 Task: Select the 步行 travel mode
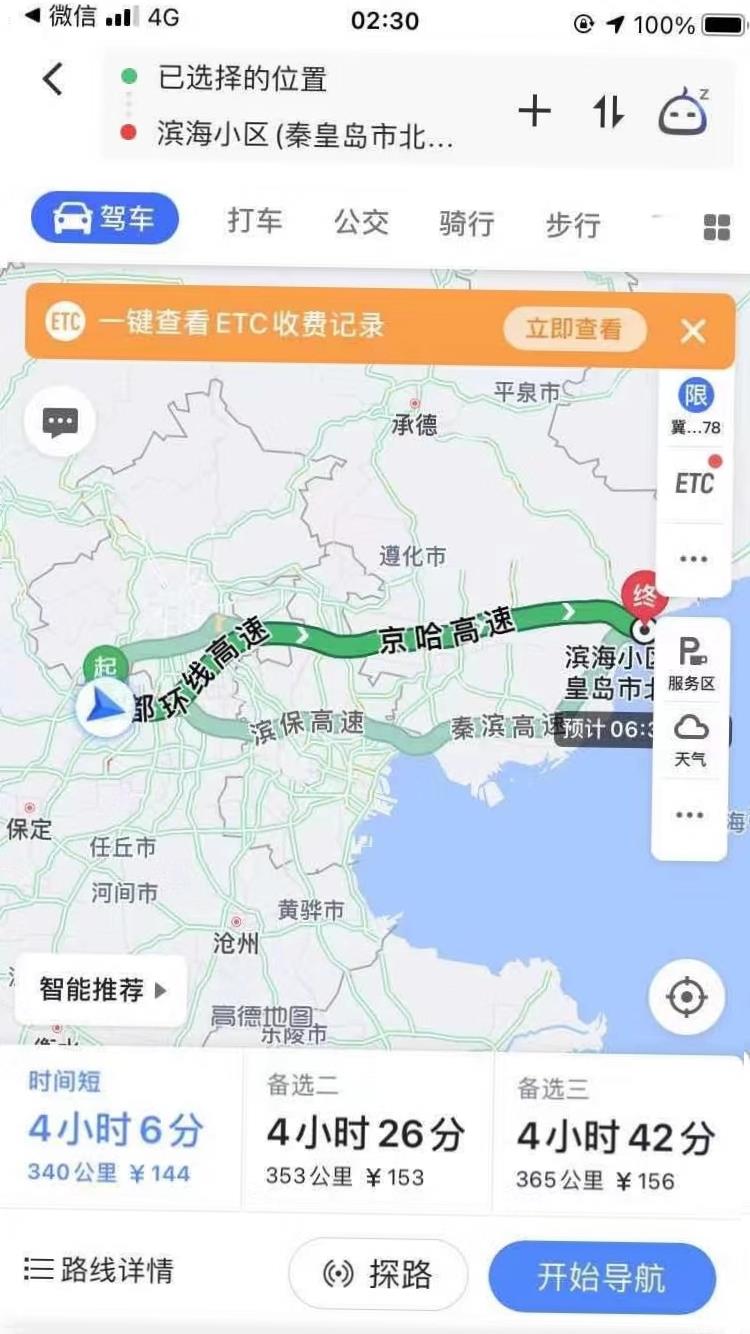pos(572,224)
